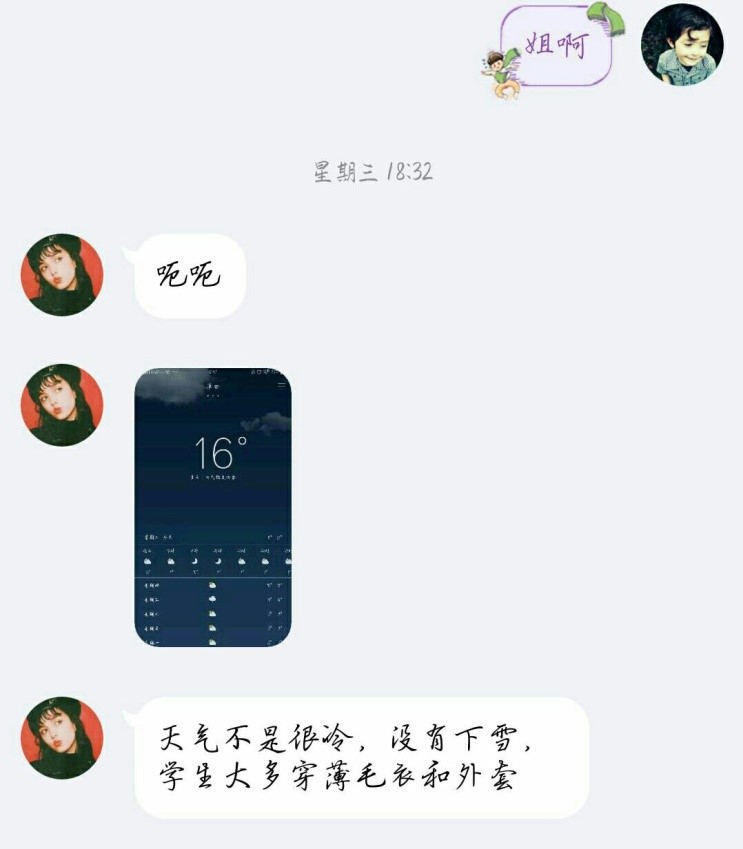Open the sender's avatar beside the "呃呃" message
This screenshot has height=849, width=743.
(62, 275)
